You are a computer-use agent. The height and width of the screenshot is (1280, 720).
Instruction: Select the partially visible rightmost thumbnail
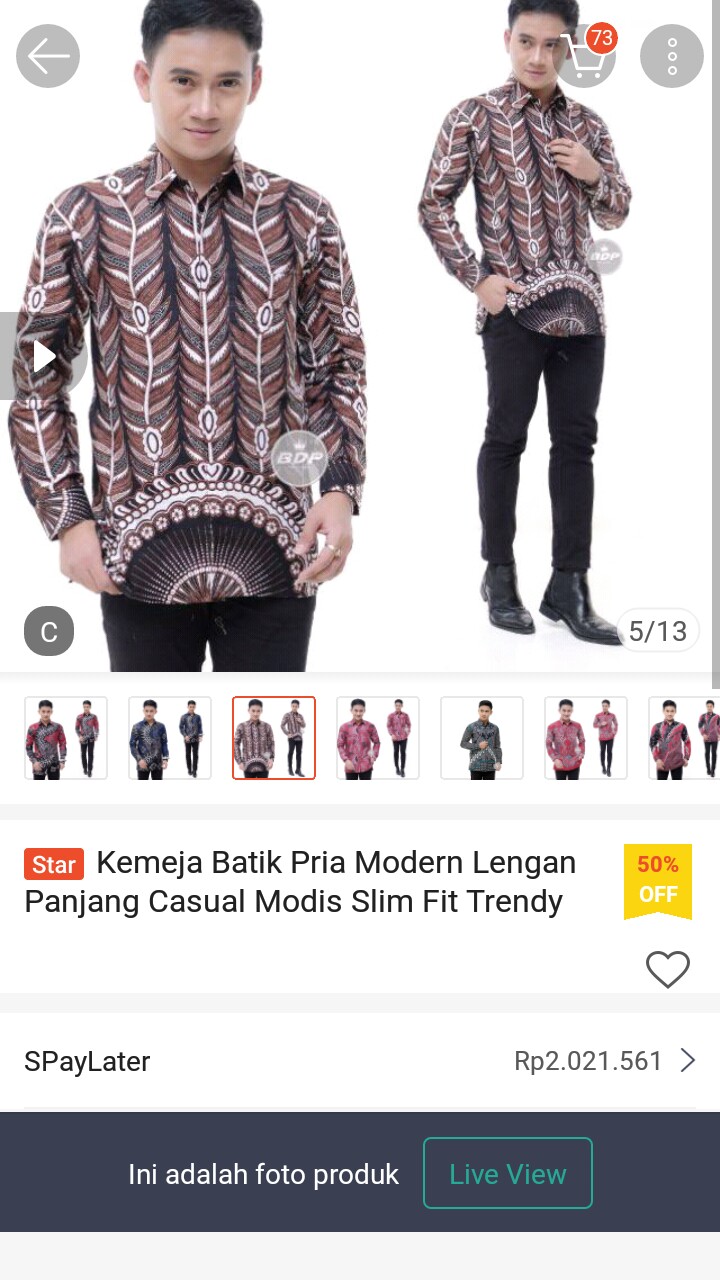pos(689,738)
